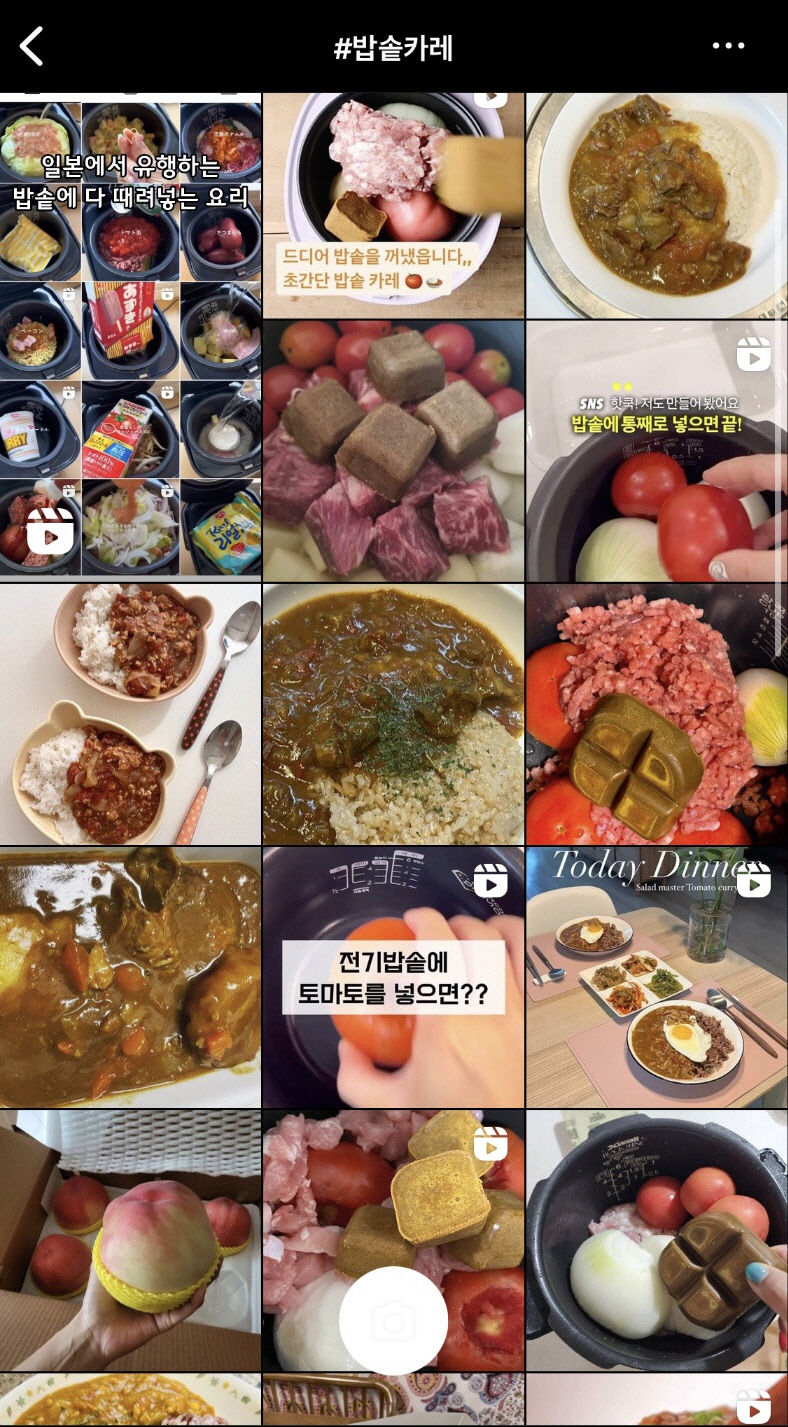Open the 초간단 밥솥 카레 post
The width and height of the screenshot is (788, 1427).
(393, 205)
